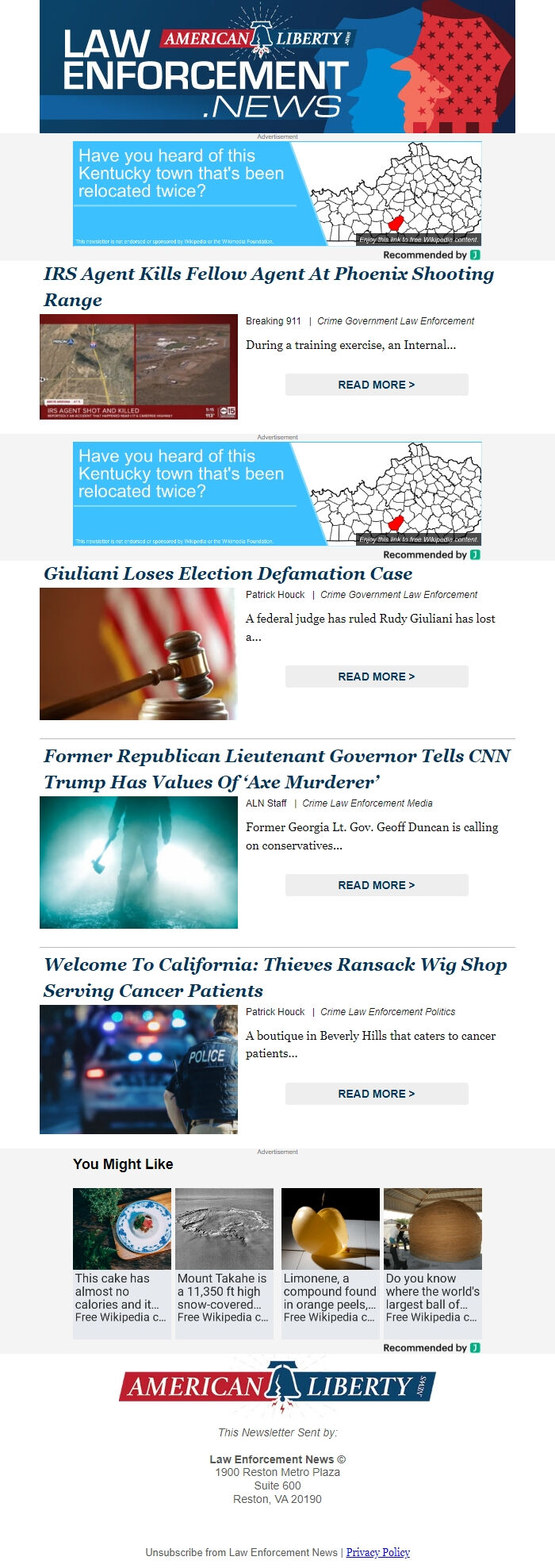This screenshot has width=555, height=1568.
Task: Open the Giuliani Loses Election Defamation Case headline
Action: click(x=228, y=574)
